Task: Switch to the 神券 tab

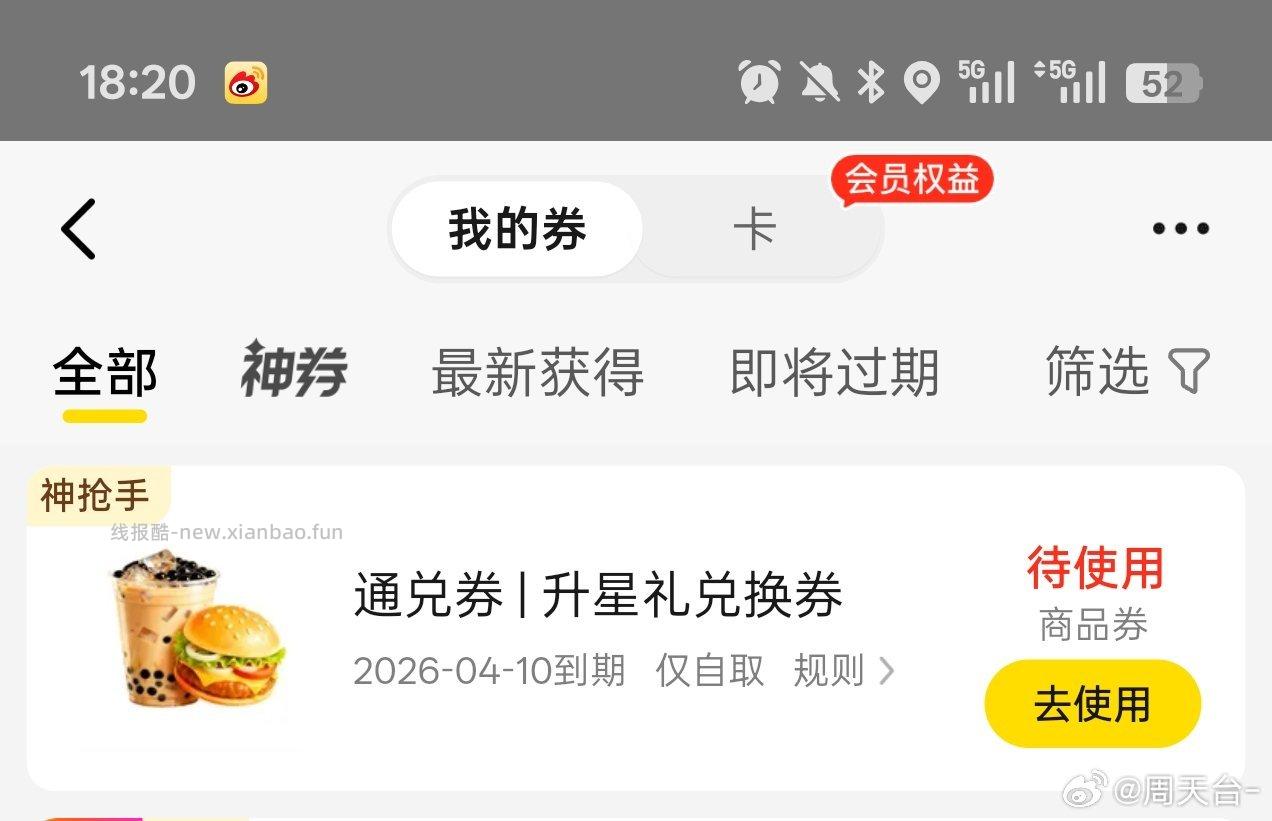Action: pos(294,370)
